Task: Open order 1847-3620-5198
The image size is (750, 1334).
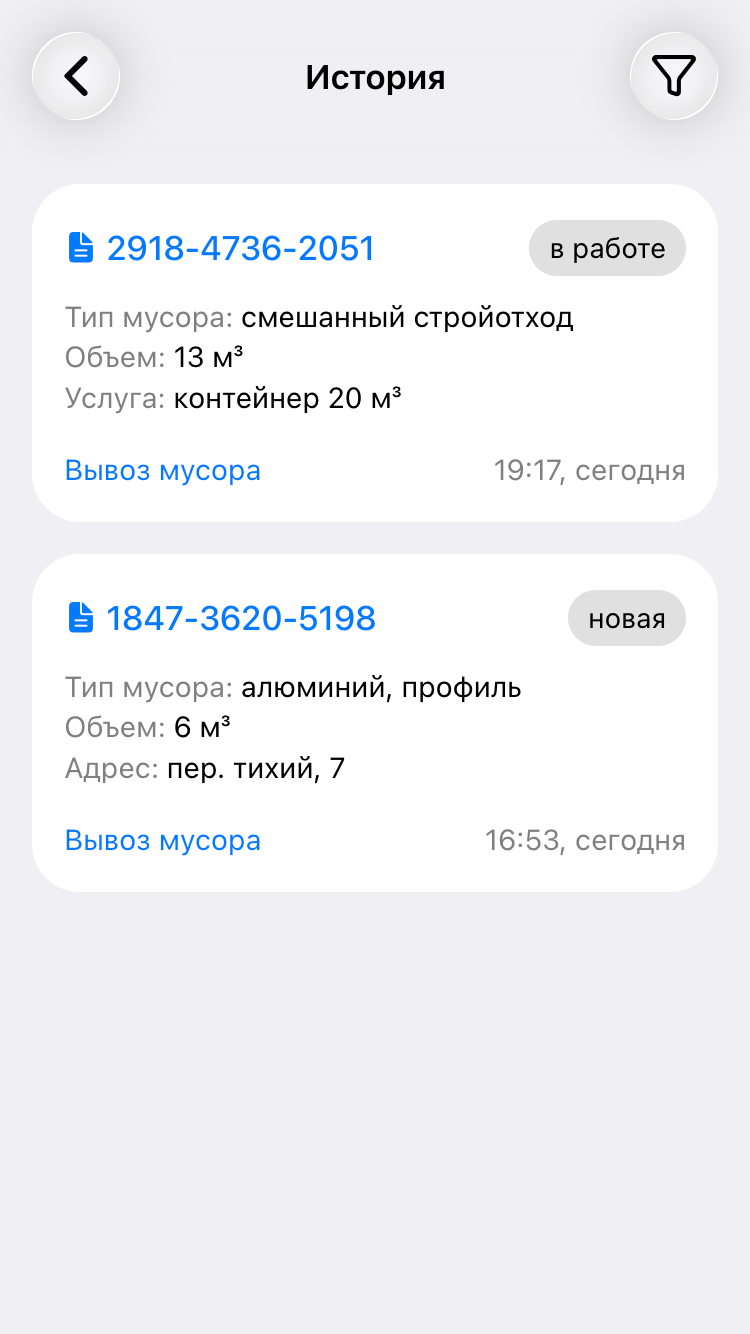Action: [240, 618]
